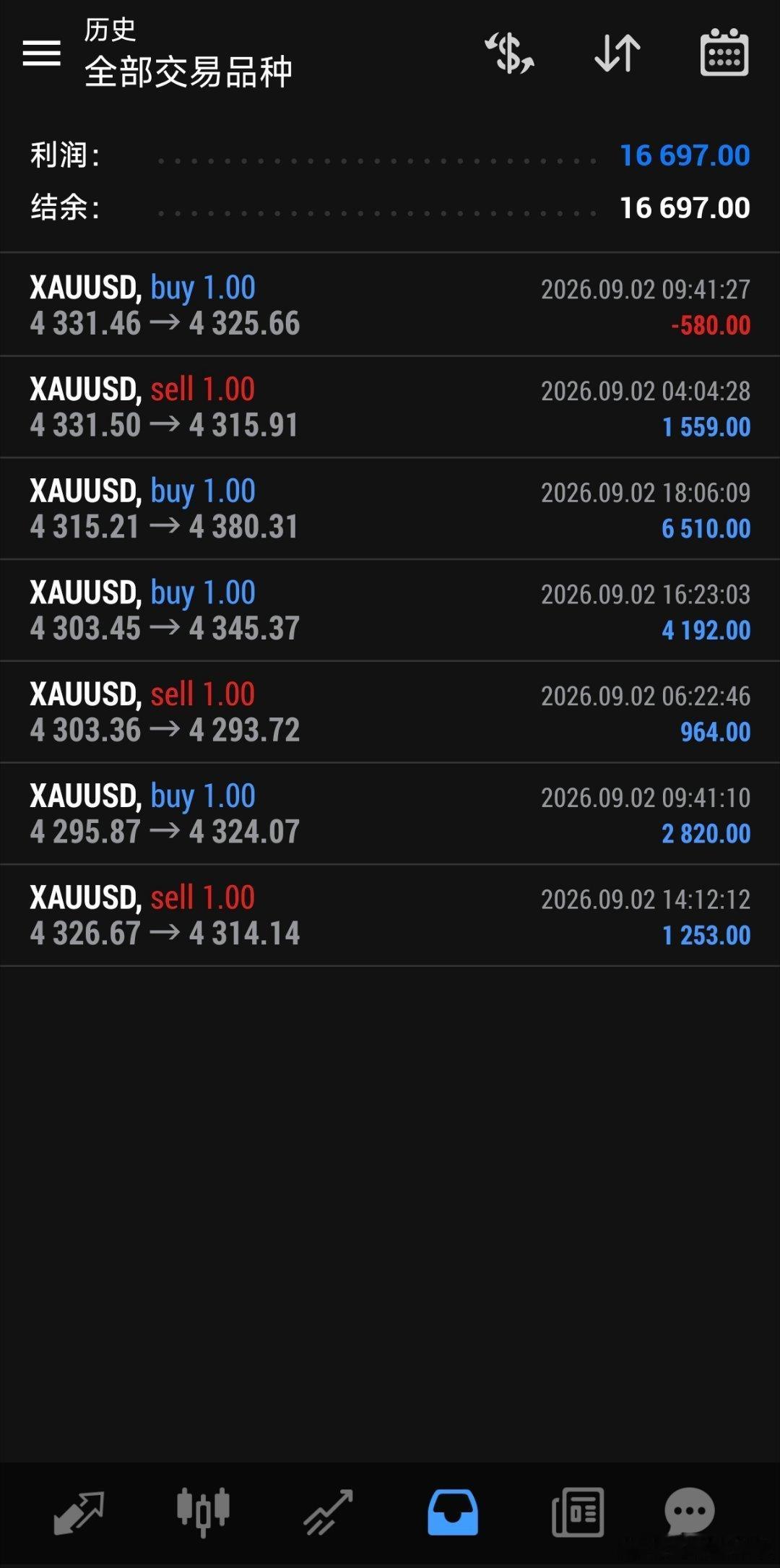Open the sort order arrows
The image size is (780, 1568).
[x=617, y=53]
